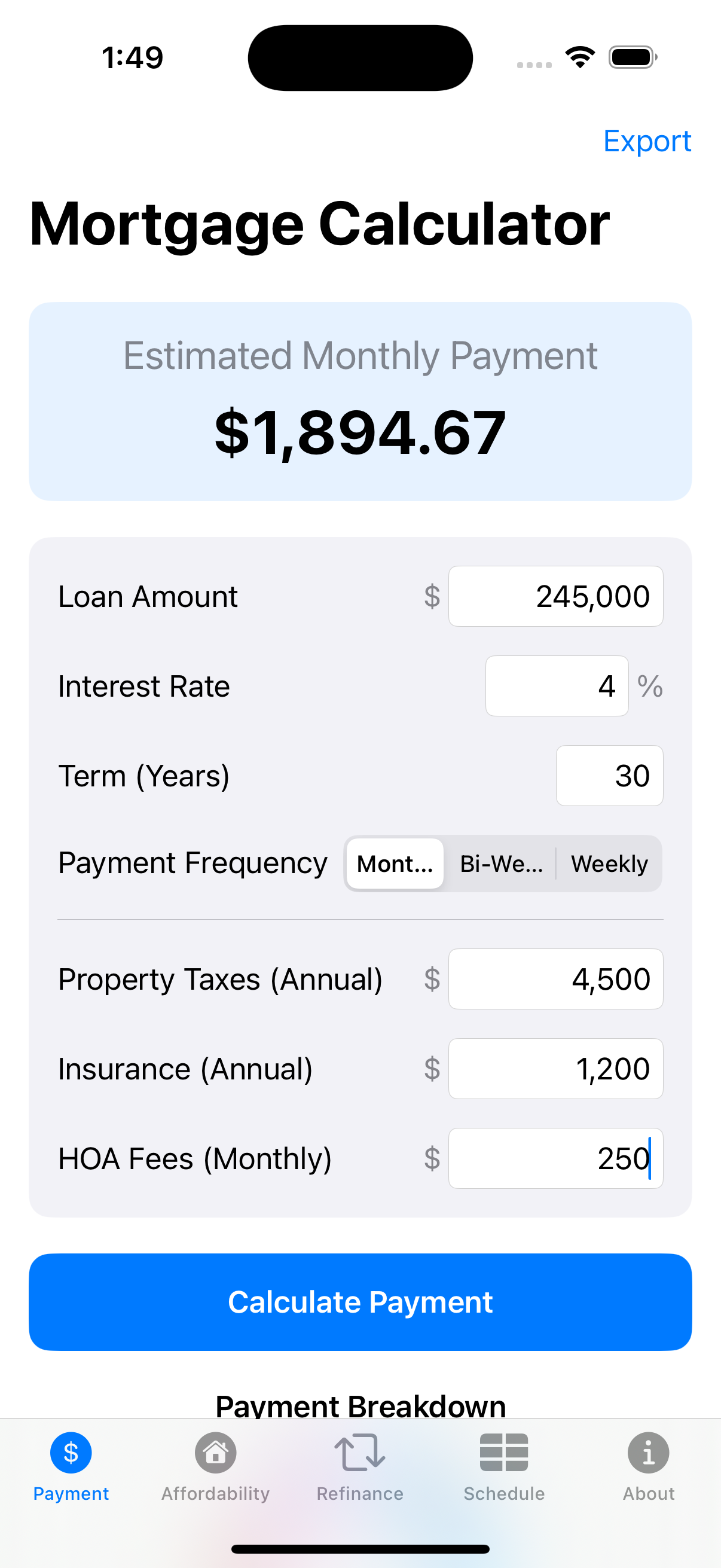Change the annual Insurance amount
The height and width of the screenshot is (1568, 721).
coord(555,1068)
